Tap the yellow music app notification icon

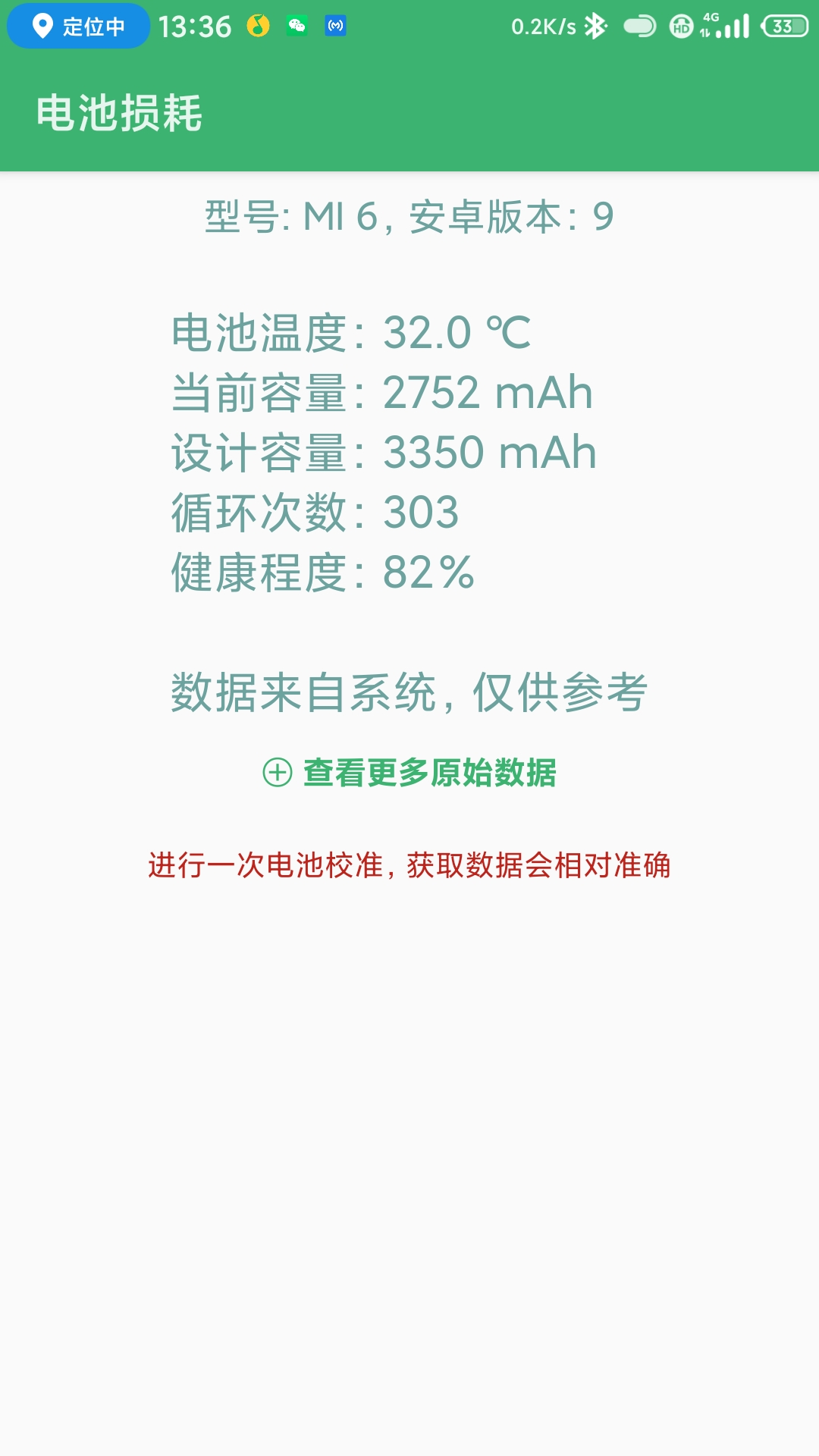click(256, 25)
